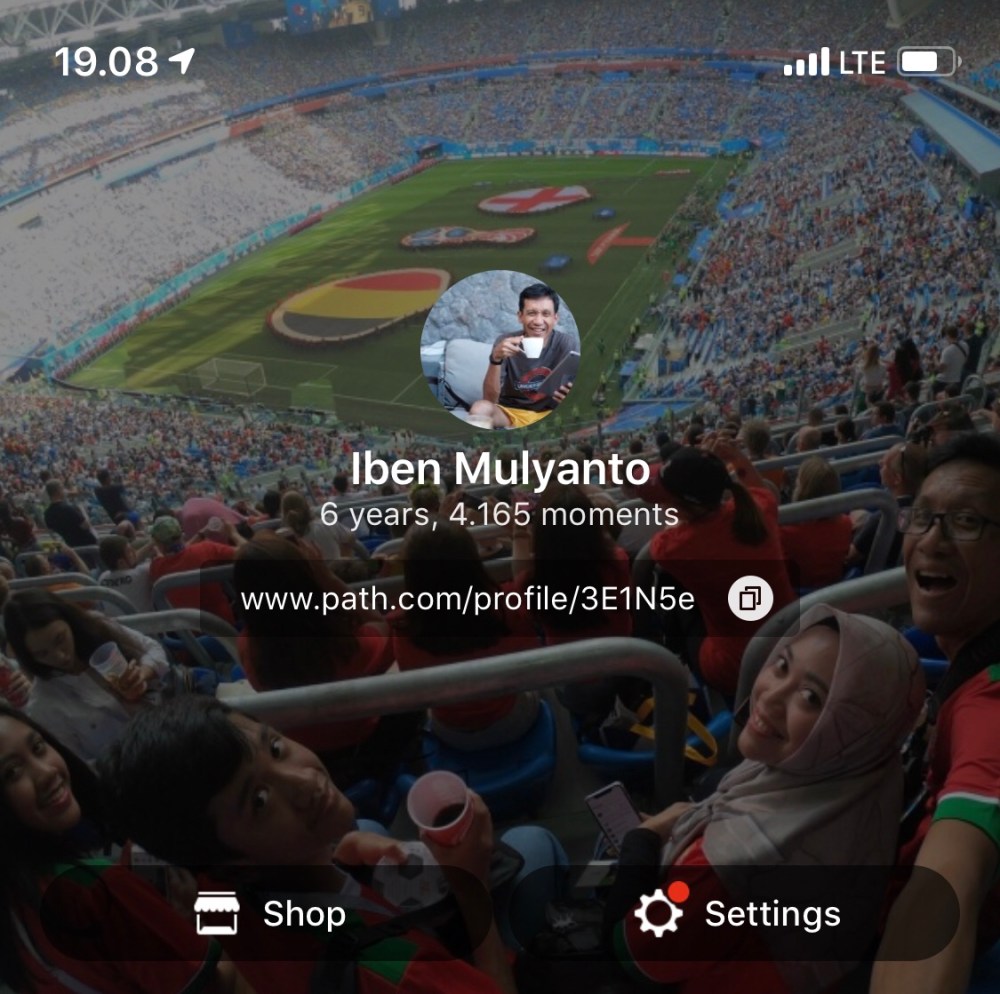Open the Shop
The height and width of the screenshot is (994, 1000).
(270, 914)
